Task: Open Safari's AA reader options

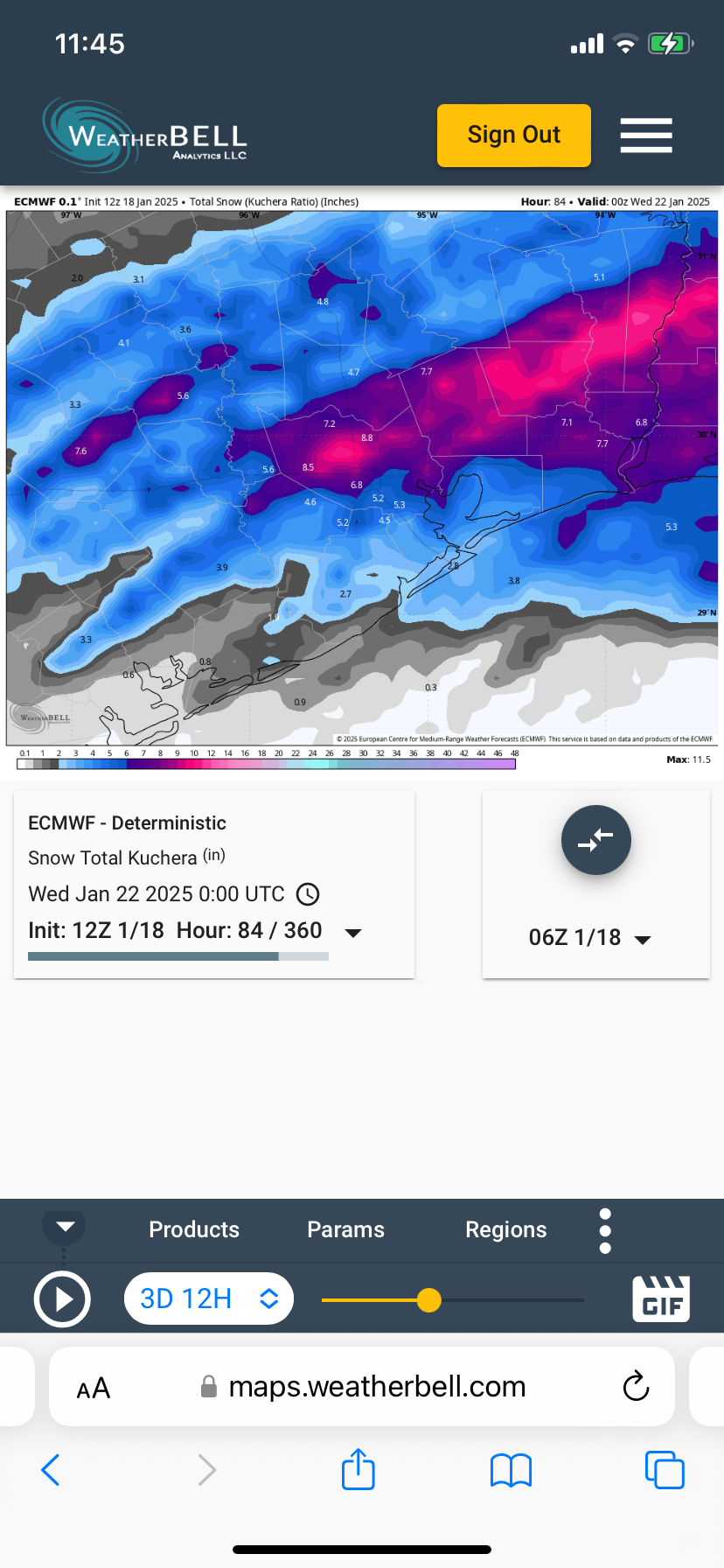Action: point(94,1388)
